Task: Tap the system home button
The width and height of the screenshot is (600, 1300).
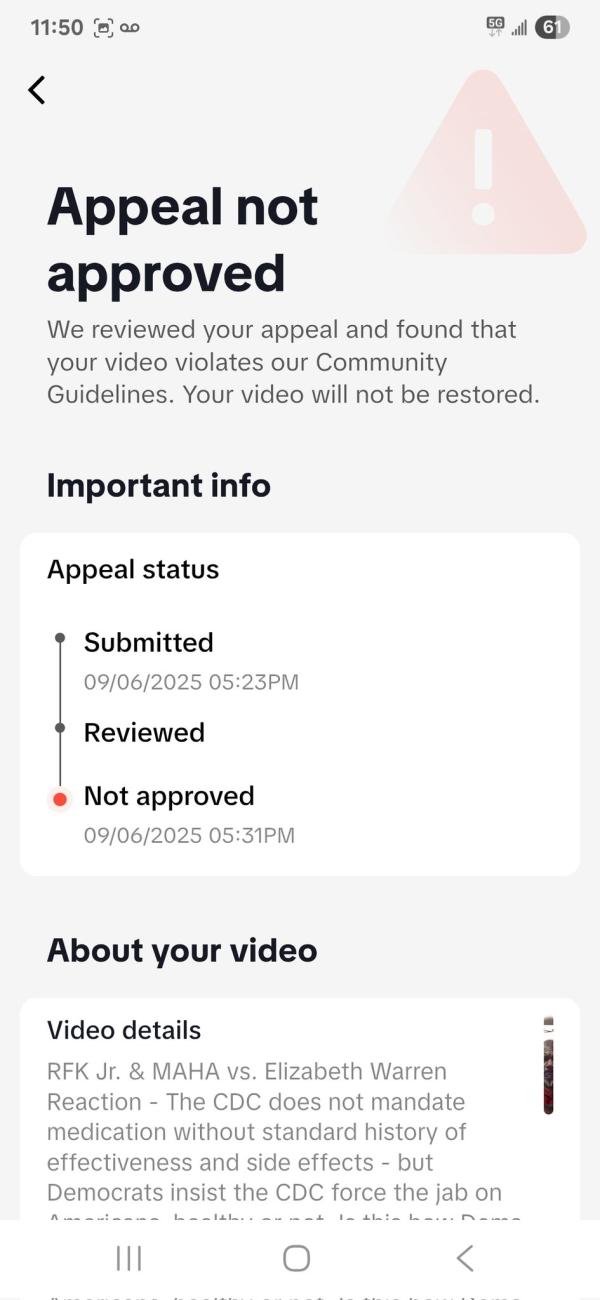Action: (x=296, y=1258)
